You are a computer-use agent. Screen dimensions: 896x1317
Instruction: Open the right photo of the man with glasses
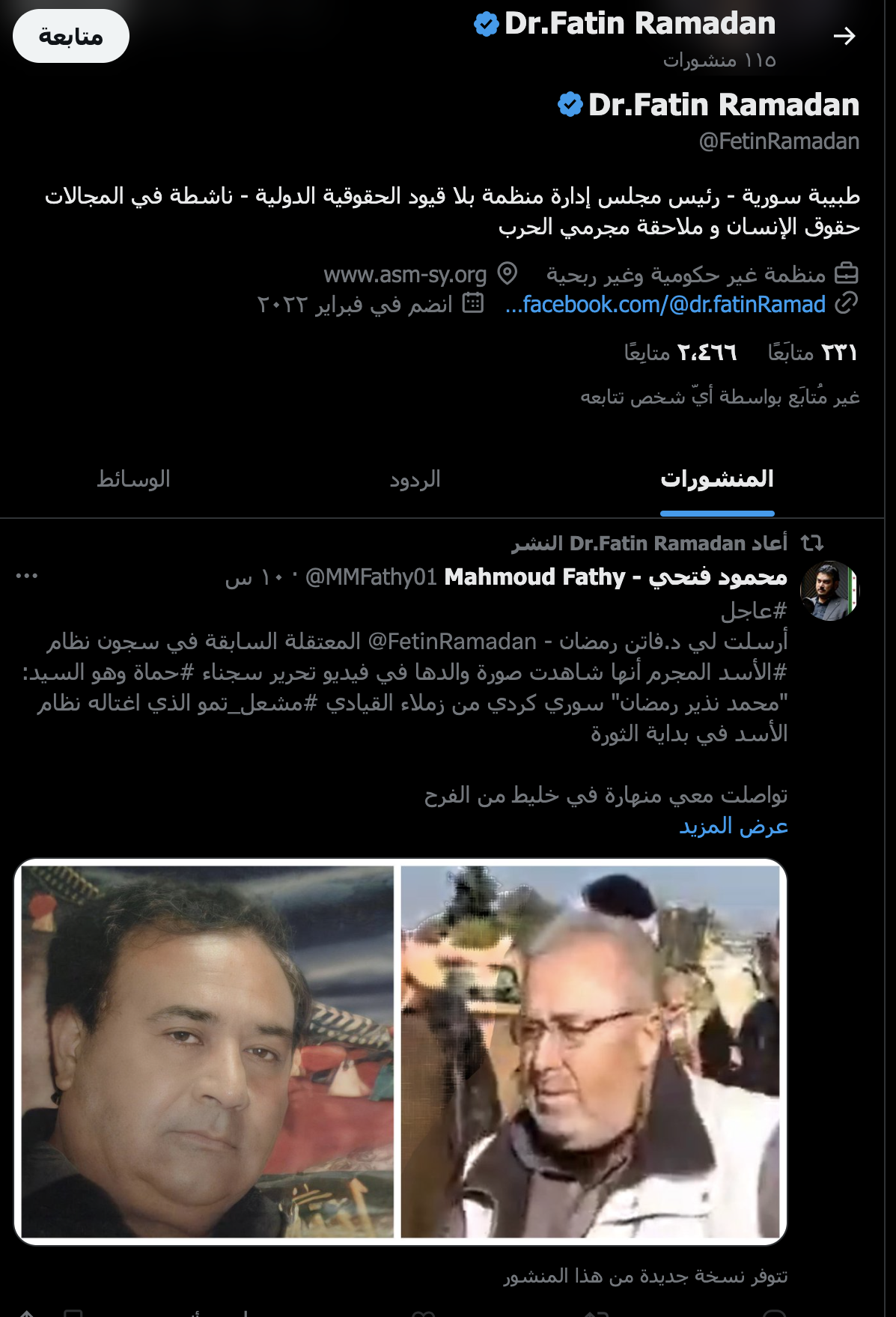pos(591,1051)
